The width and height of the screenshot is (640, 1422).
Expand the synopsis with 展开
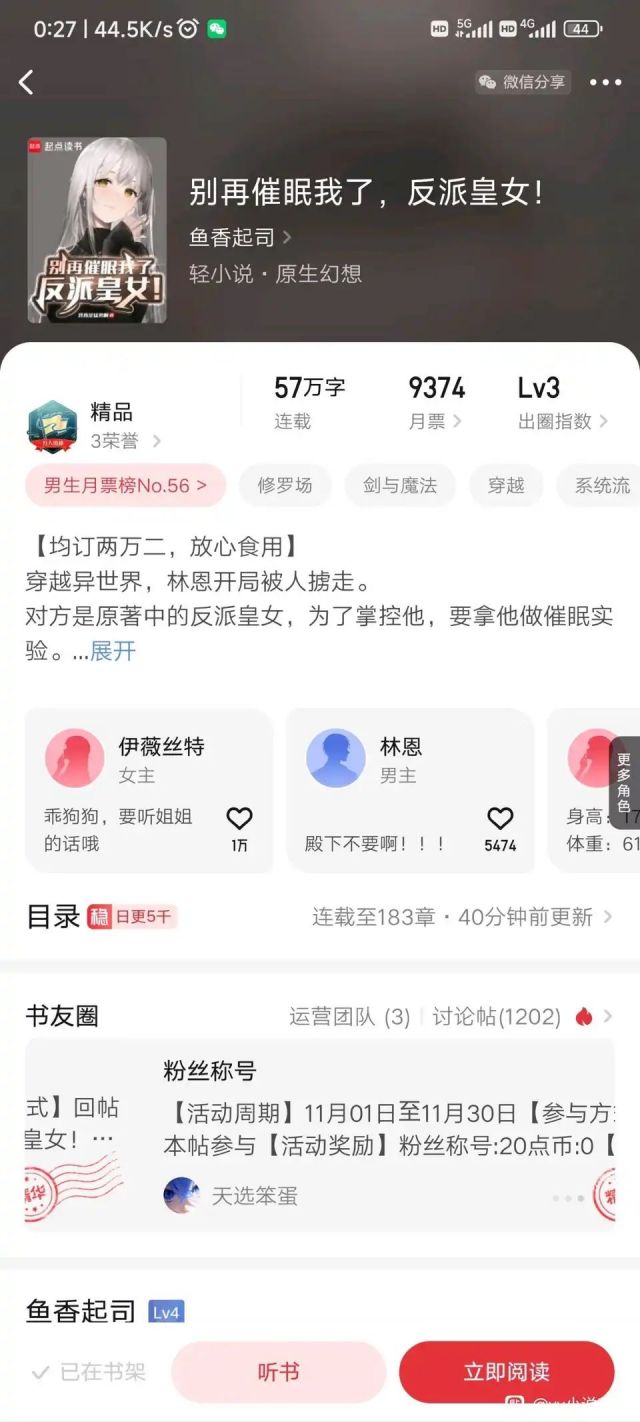[112, 652]
